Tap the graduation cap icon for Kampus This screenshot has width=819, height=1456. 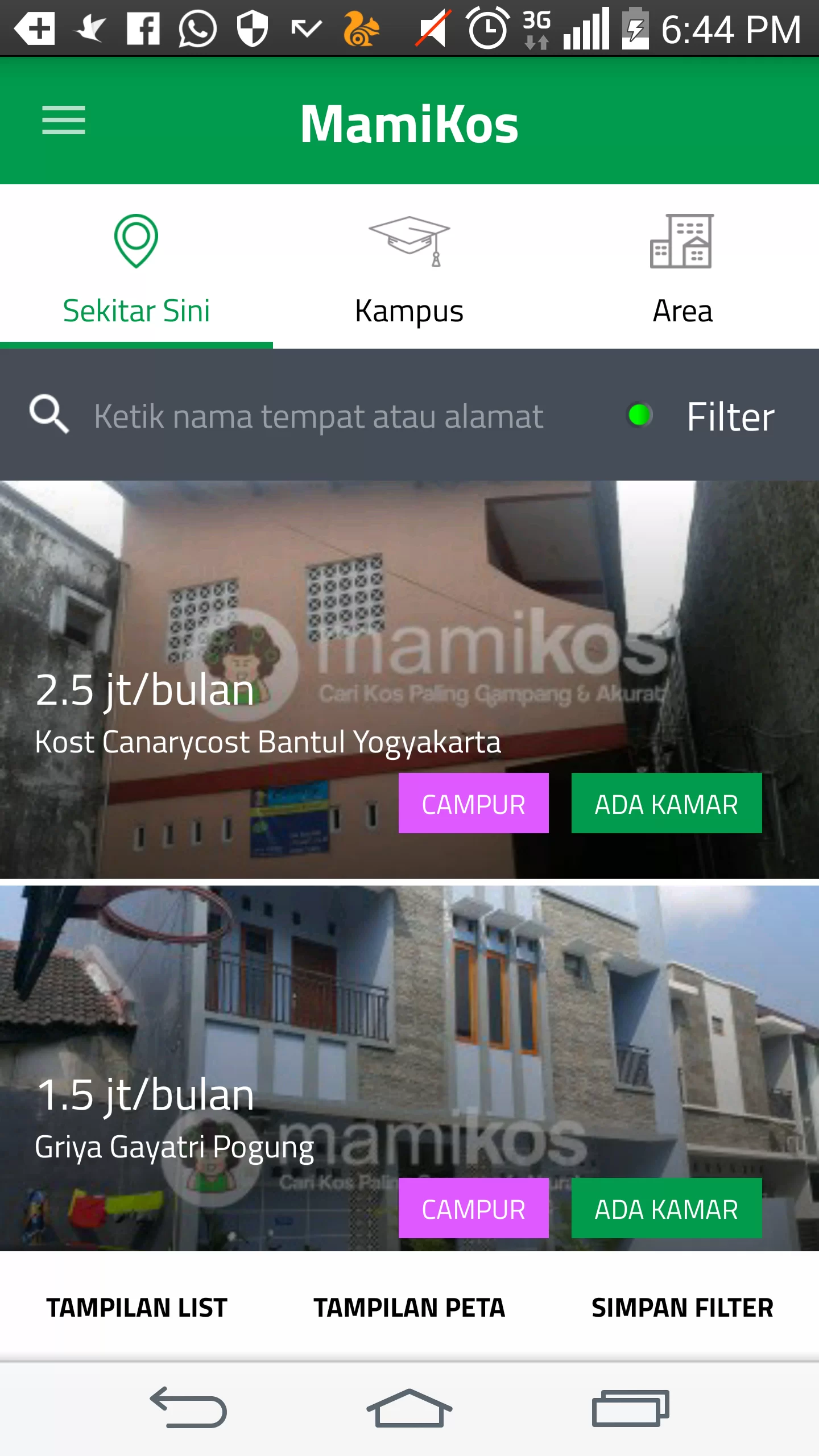(x=409, y=241)
